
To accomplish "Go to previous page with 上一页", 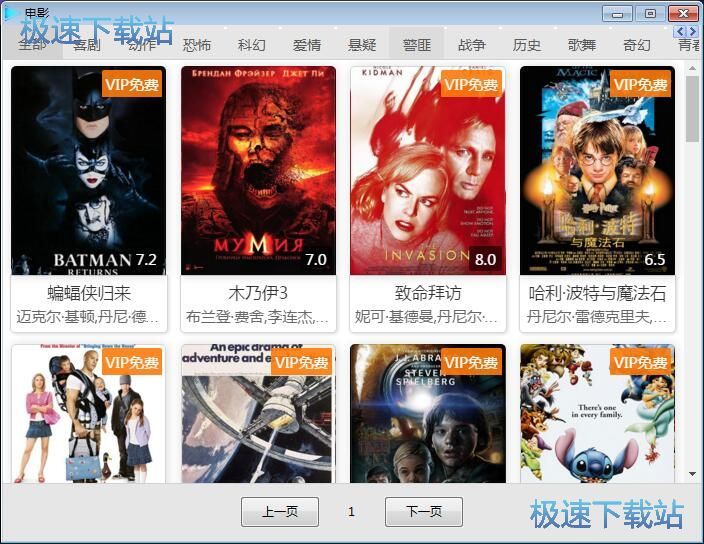I will coord(280,512).
